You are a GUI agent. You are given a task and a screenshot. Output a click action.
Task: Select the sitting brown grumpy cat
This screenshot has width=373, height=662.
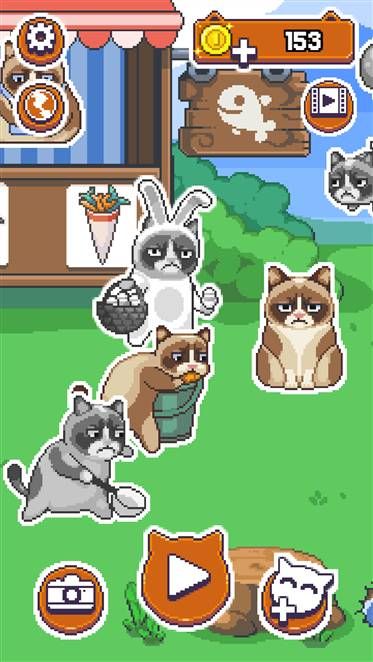pyautogui.click(x=299, y=327)
